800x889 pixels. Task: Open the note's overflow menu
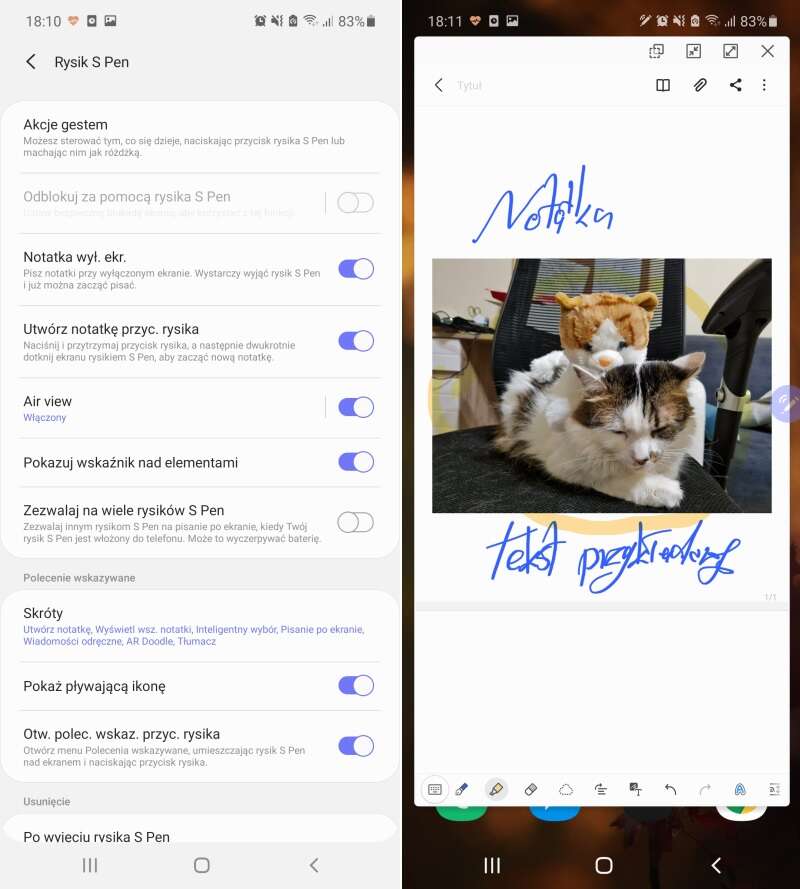(764, 86)
